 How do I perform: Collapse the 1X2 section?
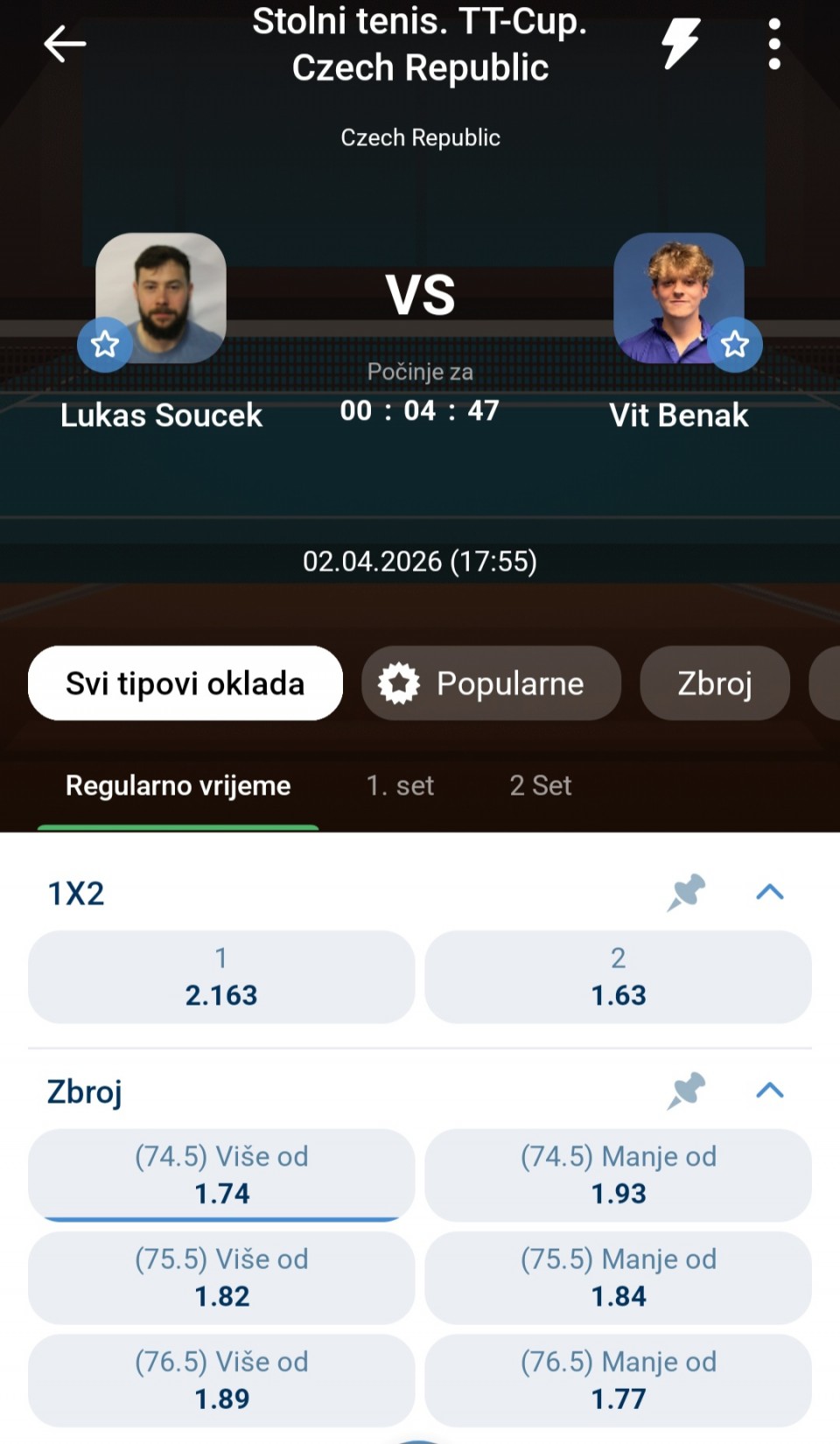[769, 893]
